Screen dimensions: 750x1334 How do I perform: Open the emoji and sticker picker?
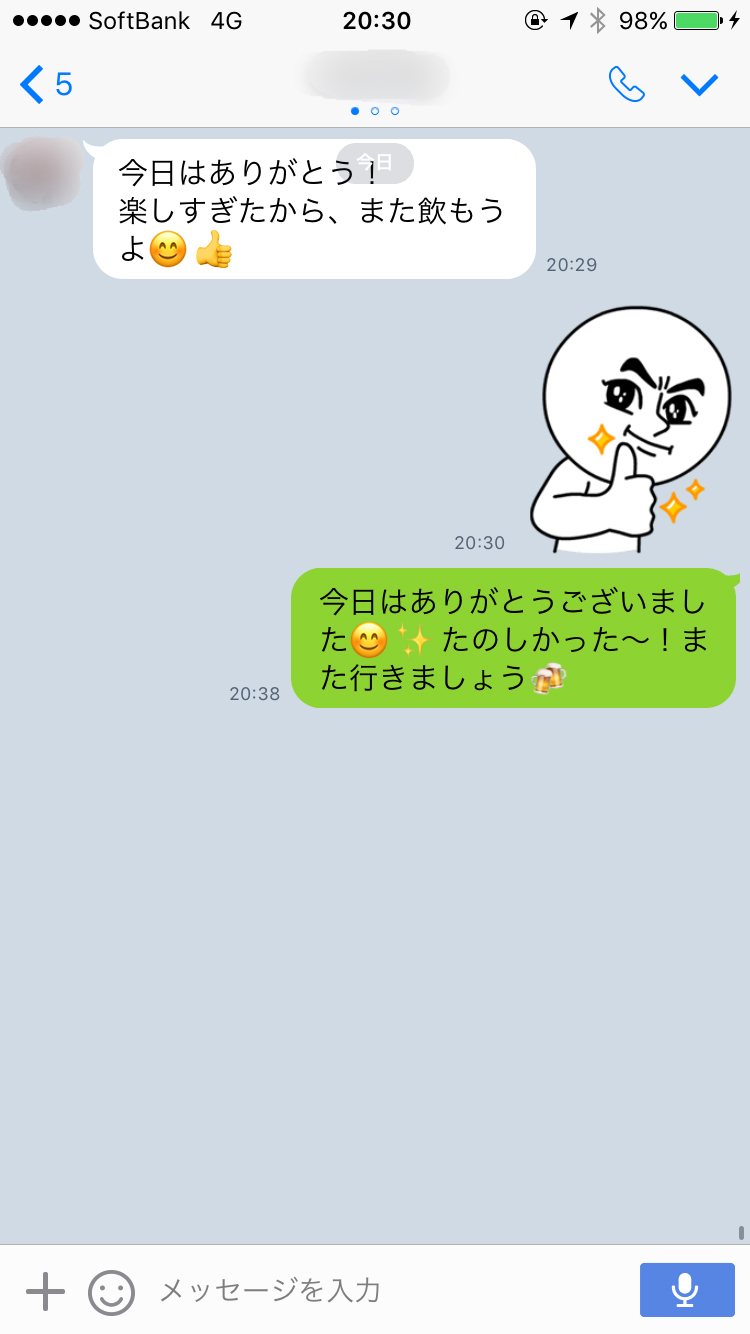coord(111,1291)
